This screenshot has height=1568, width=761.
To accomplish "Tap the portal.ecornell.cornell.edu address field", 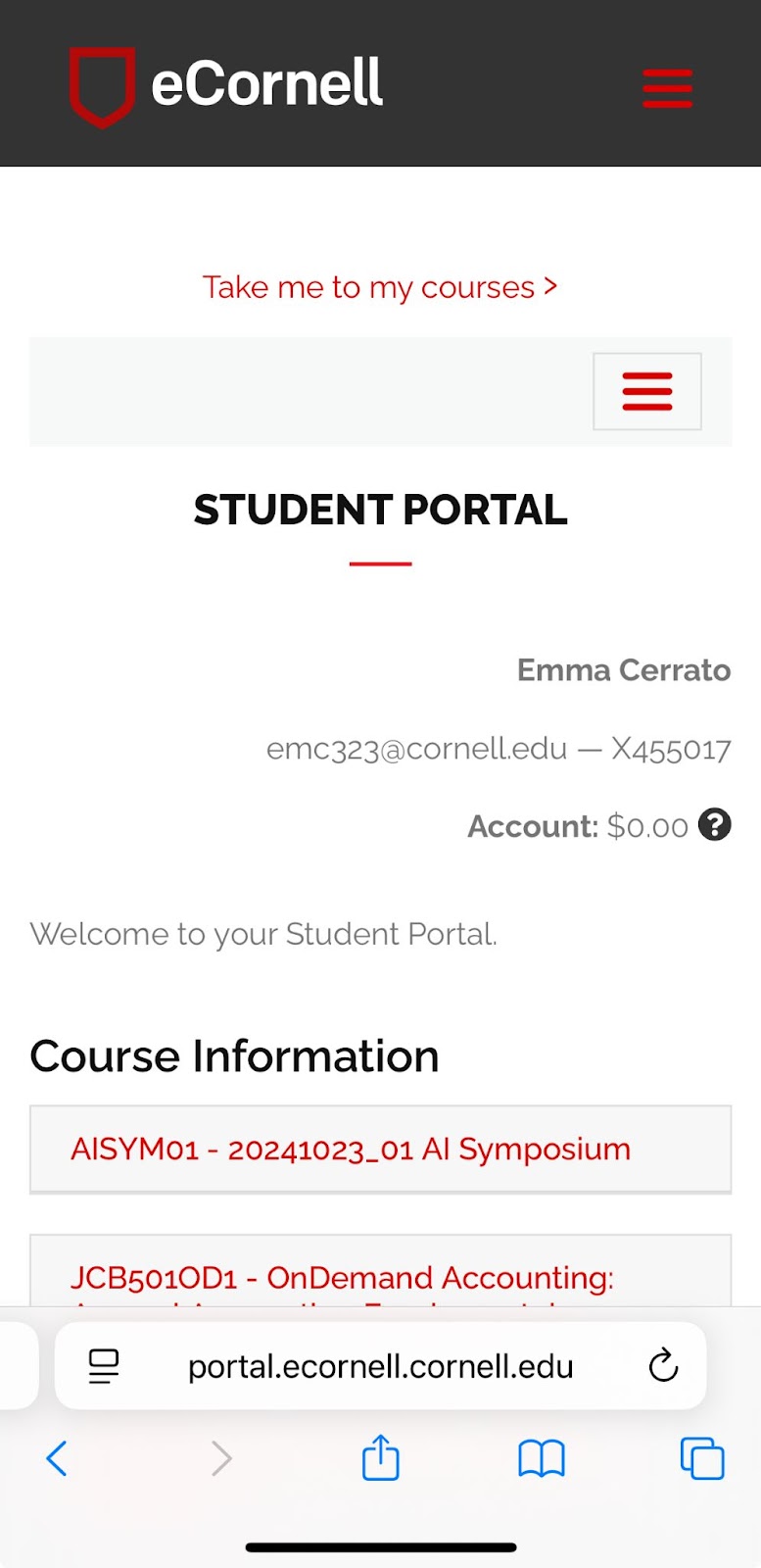I will click(x=380, y=1366).
